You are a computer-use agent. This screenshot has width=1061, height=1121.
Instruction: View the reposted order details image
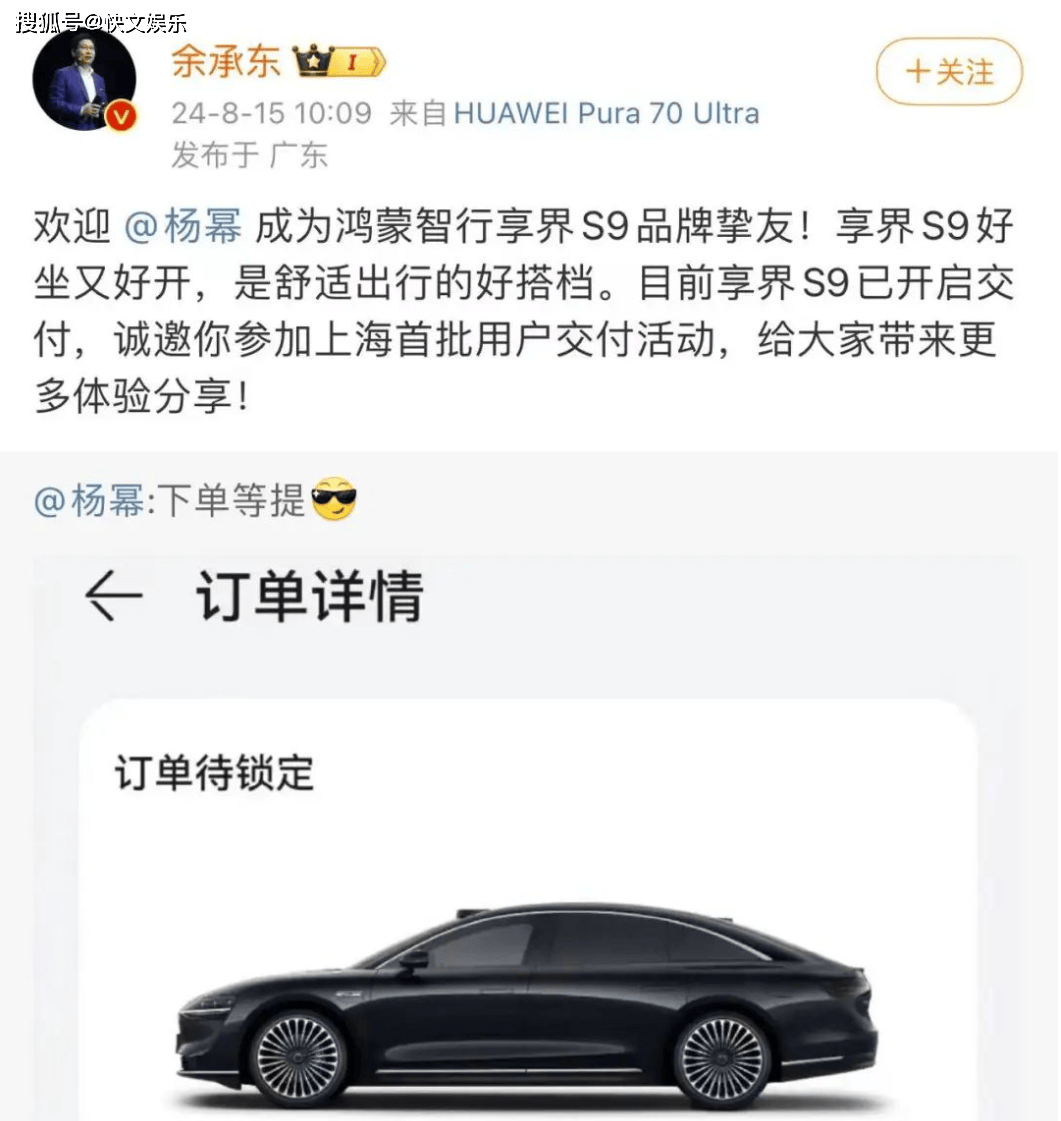(528, 840)
